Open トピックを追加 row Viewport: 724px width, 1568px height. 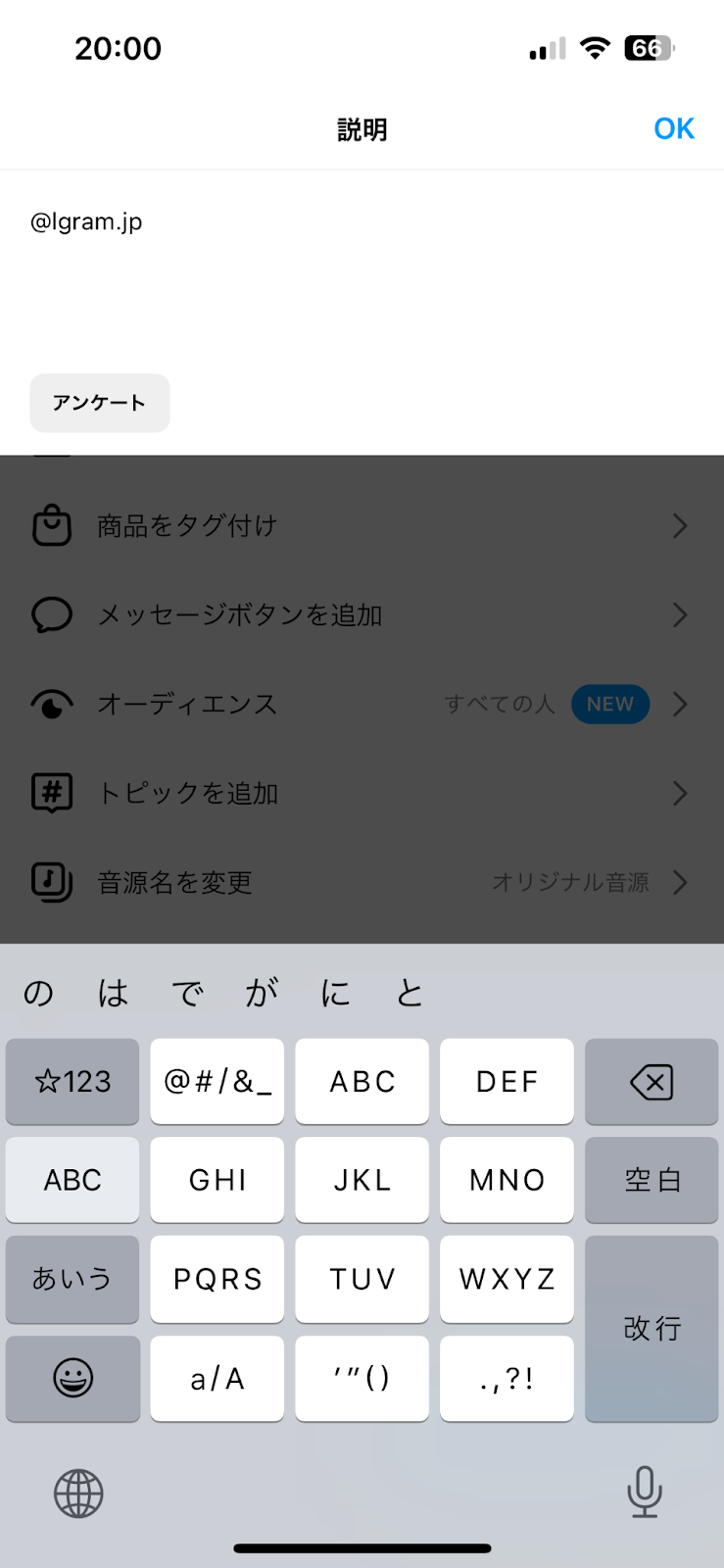point(362,794)
